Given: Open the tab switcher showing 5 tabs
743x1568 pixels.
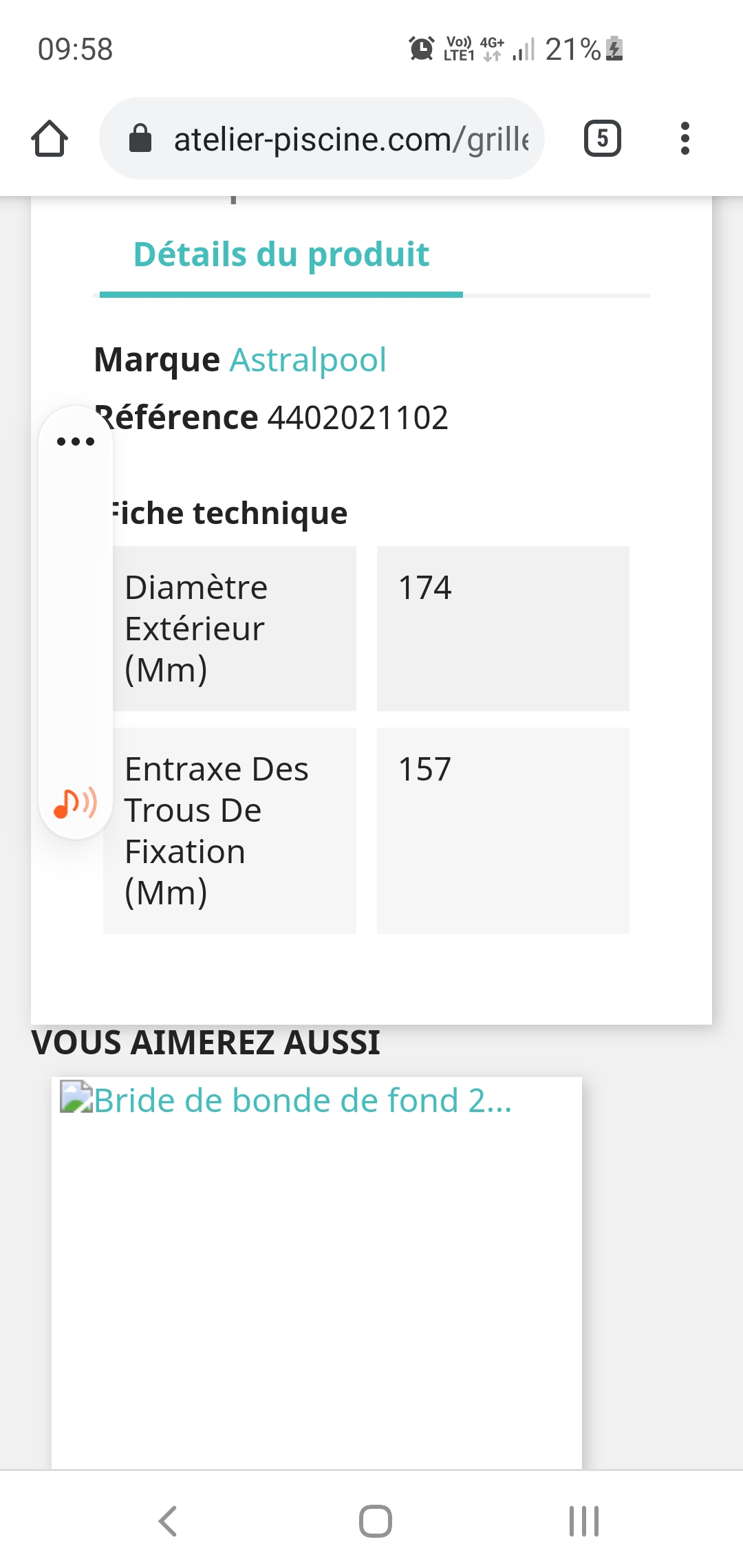Looking at the screenshot, I should [603, 138].
